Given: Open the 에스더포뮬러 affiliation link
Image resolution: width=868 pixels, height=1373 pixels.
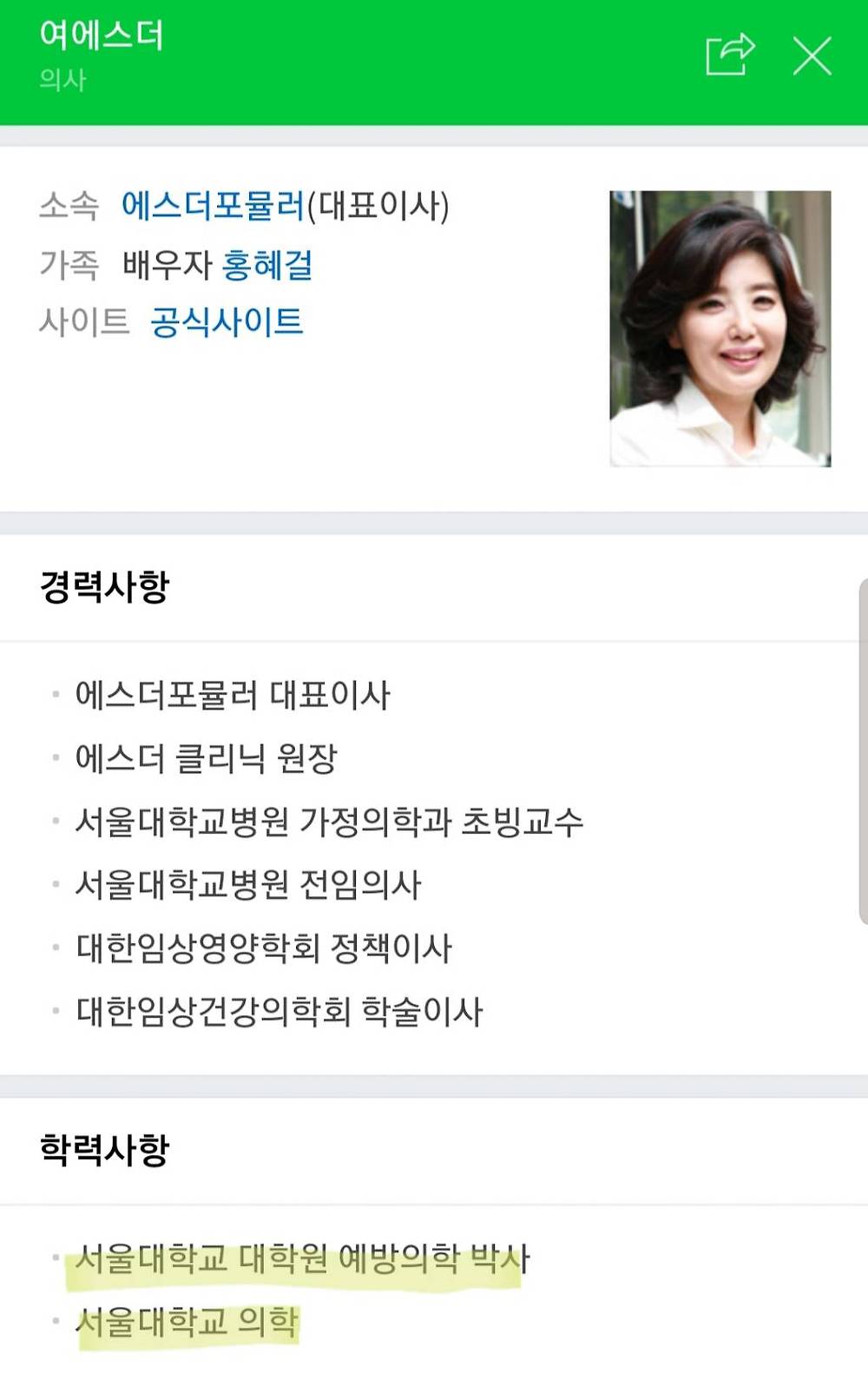Looking at the screenshot, I should (x=213, y=206).
